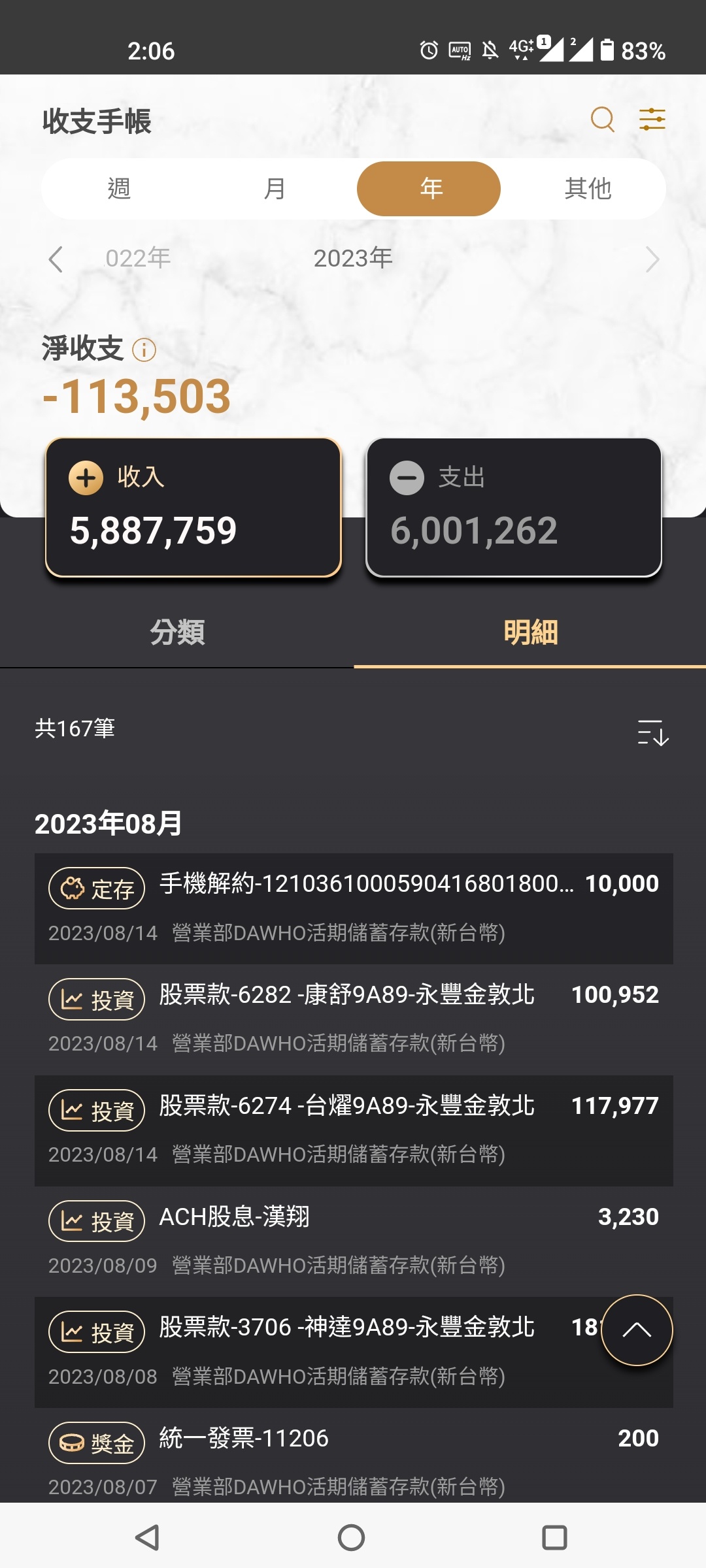The image size is (706, 1568).
Task: Open the filter settings icon
Action: [x=652, y=120]
